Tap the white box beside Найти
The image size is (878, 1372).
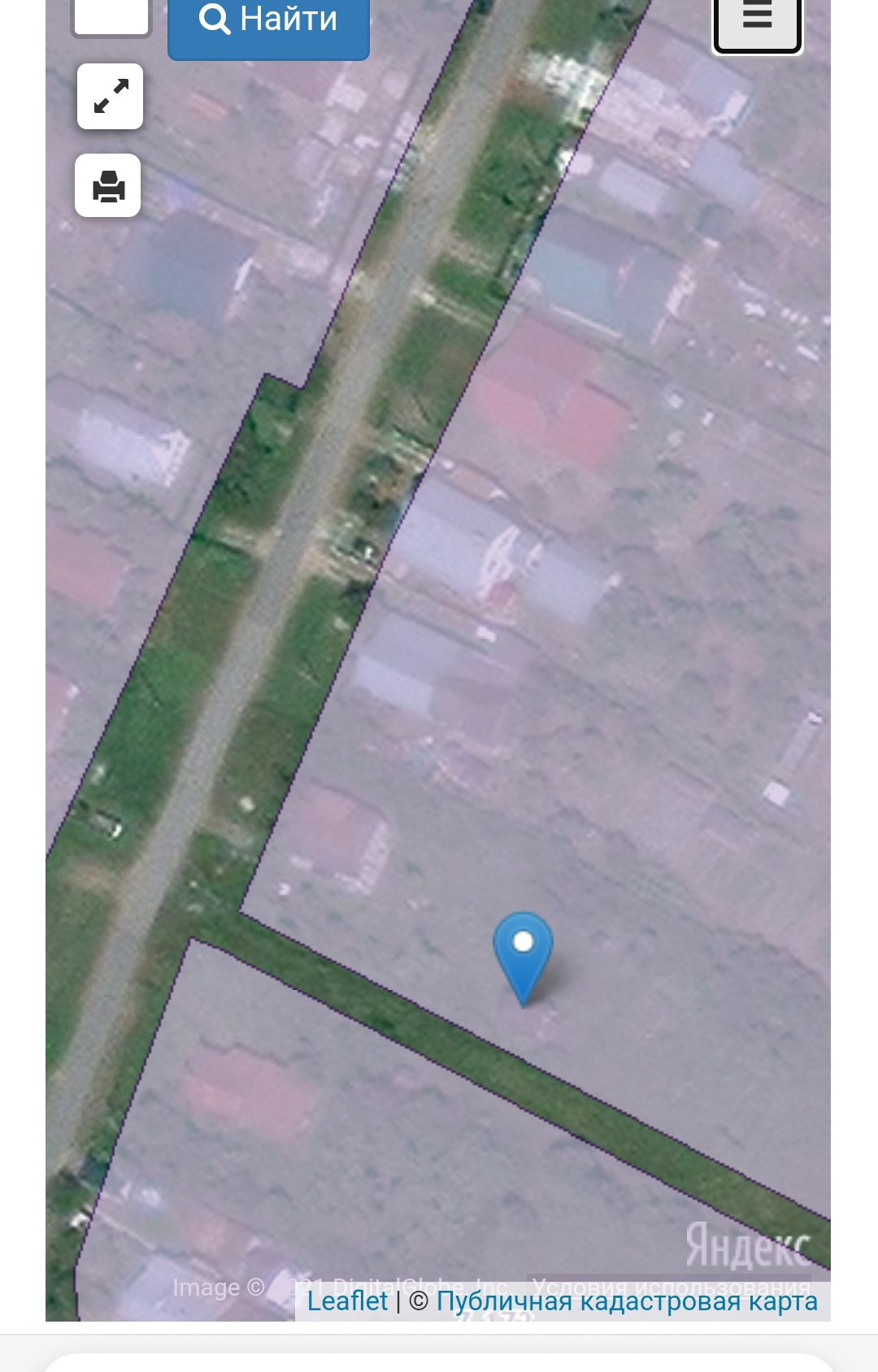tap(111, 16)
